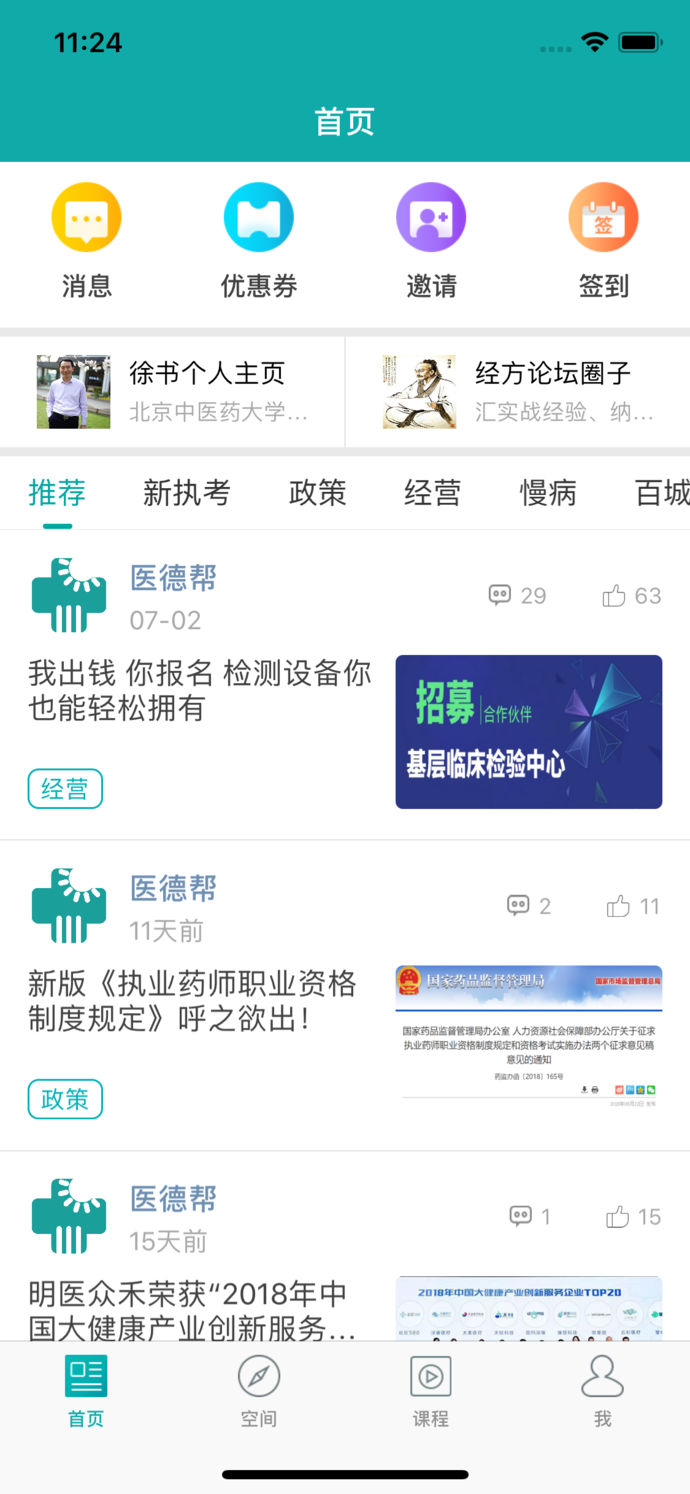
Task: Open the article 我出钱 你报名 检测设备
Action: 200,690
